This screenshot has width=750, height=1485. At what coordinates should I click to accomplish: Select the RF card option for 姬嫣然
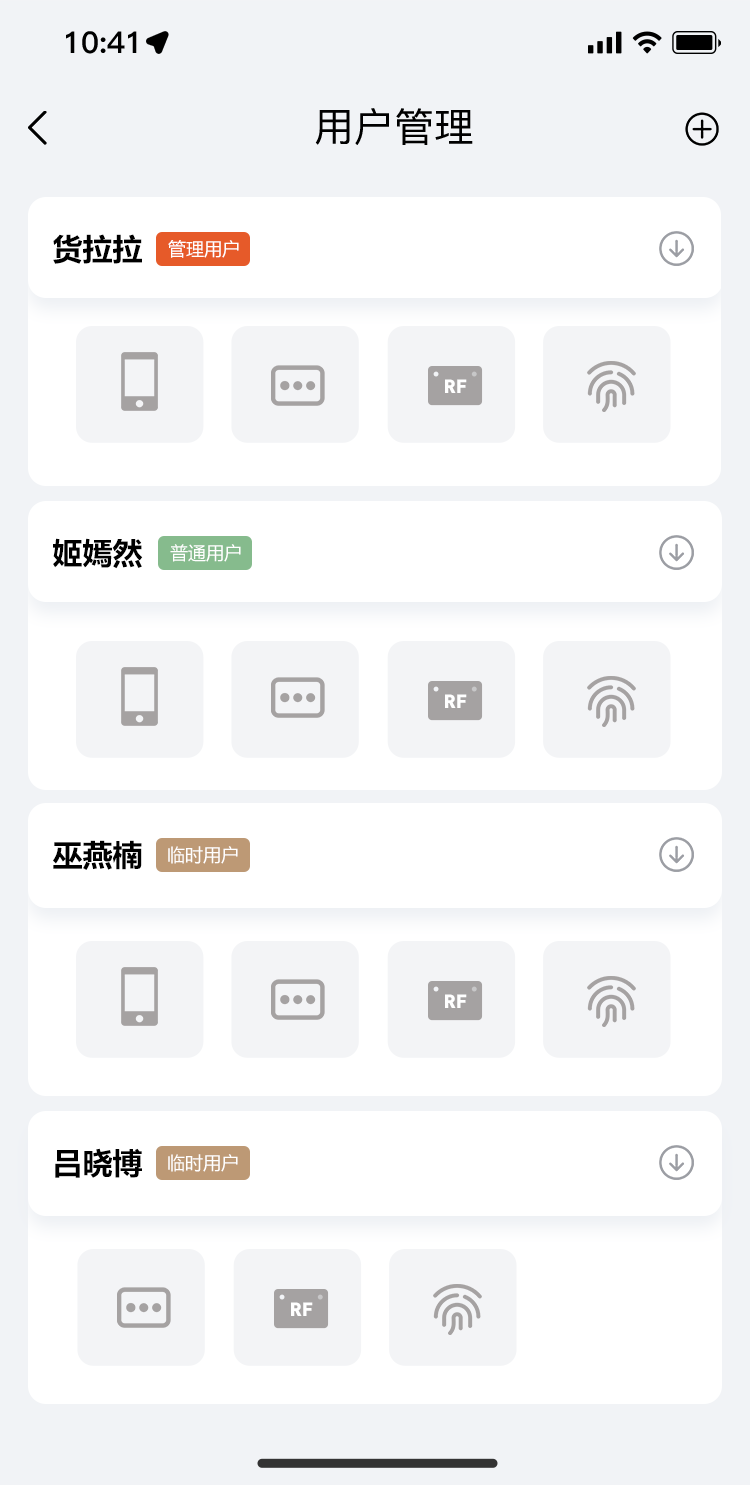click(451, 699)
